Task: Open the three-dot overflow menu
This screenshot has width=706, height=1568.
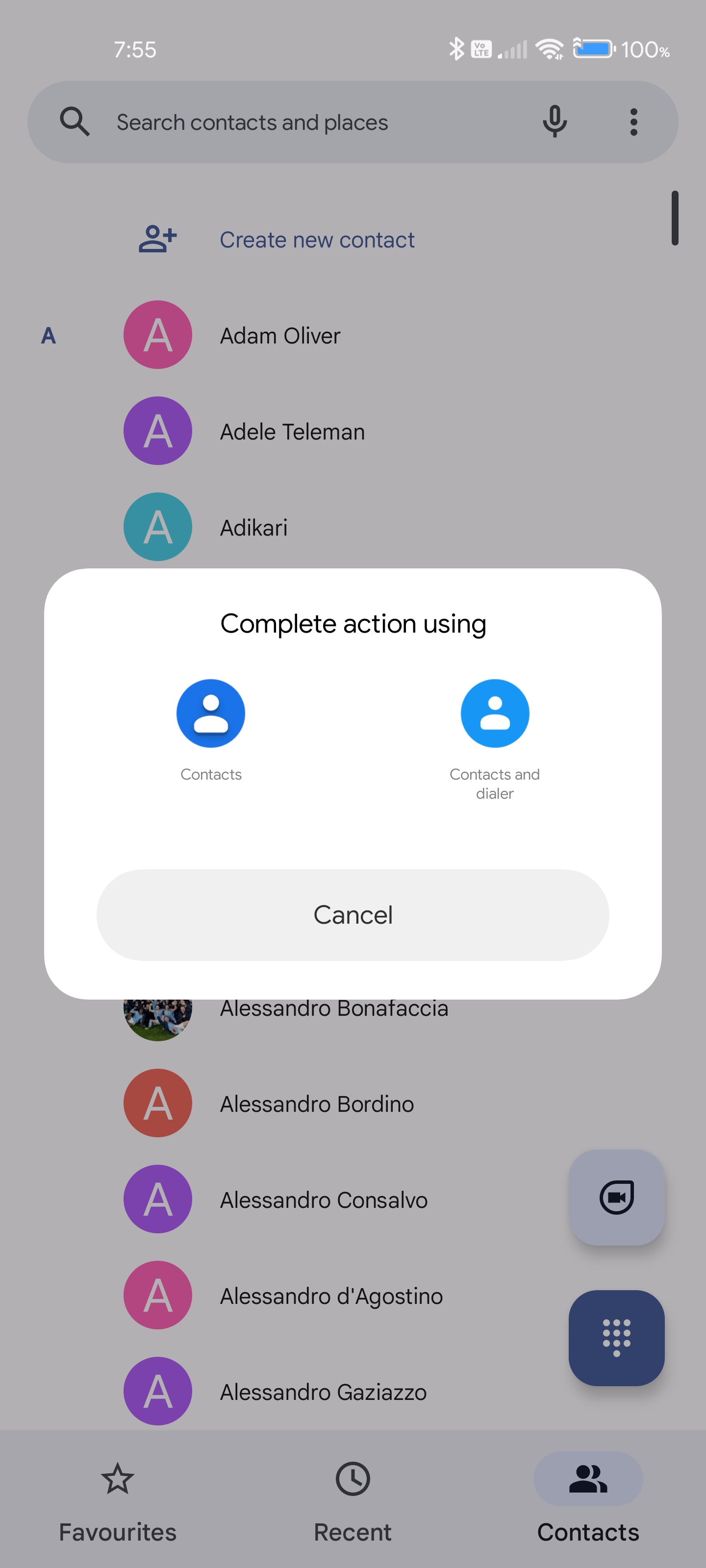Action: tap(633, 122)
